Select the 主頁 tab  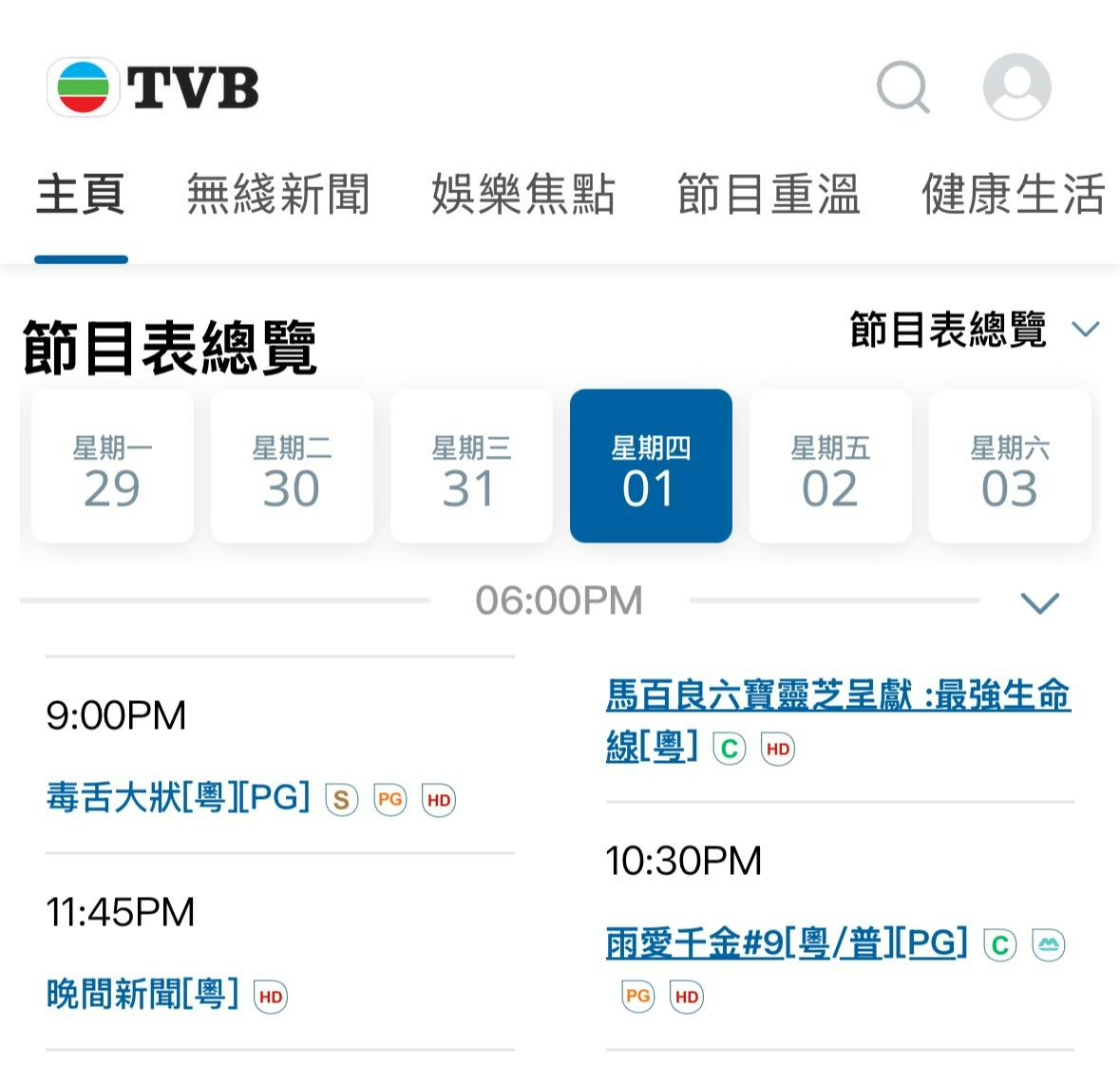pos(81,195)
